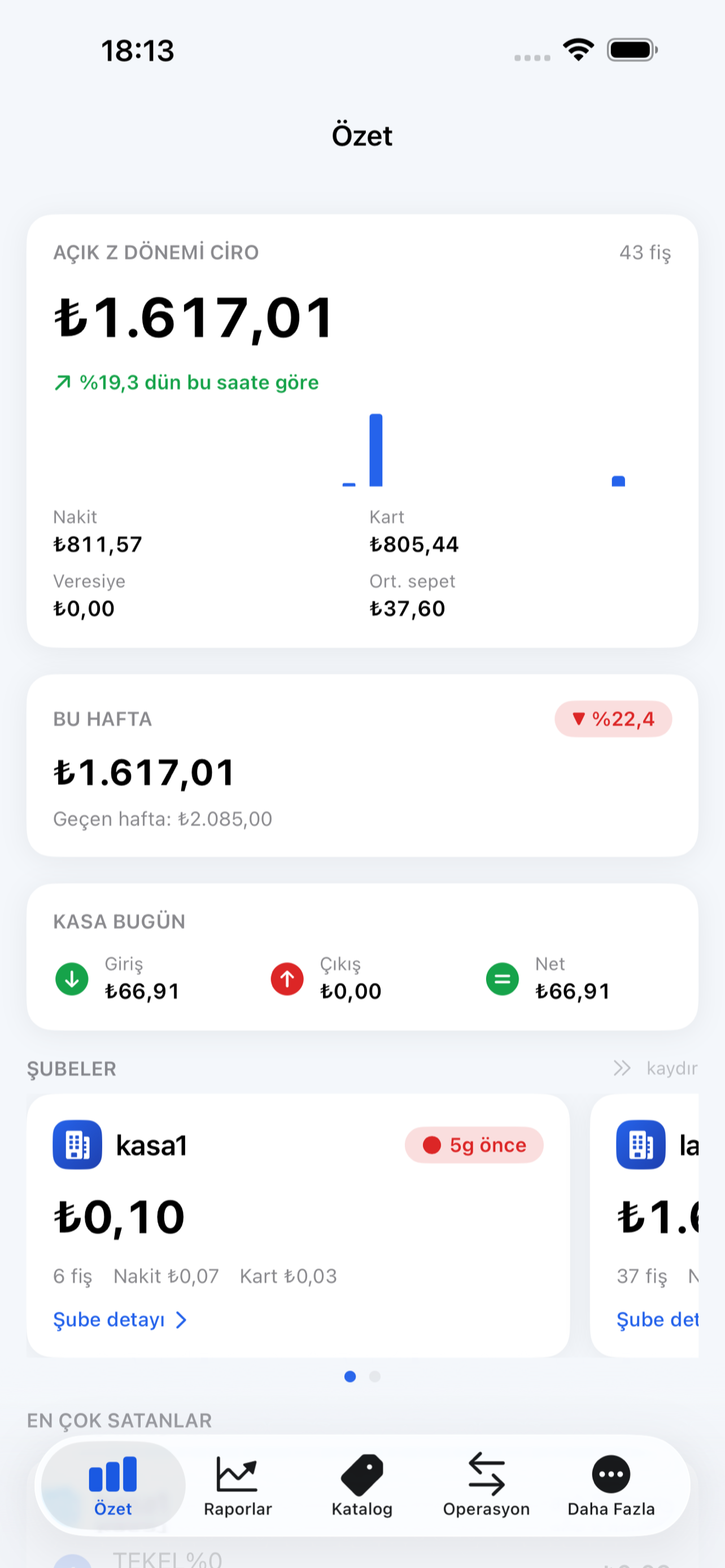Switch to the Raporlar tab

tap(237, 1485)
